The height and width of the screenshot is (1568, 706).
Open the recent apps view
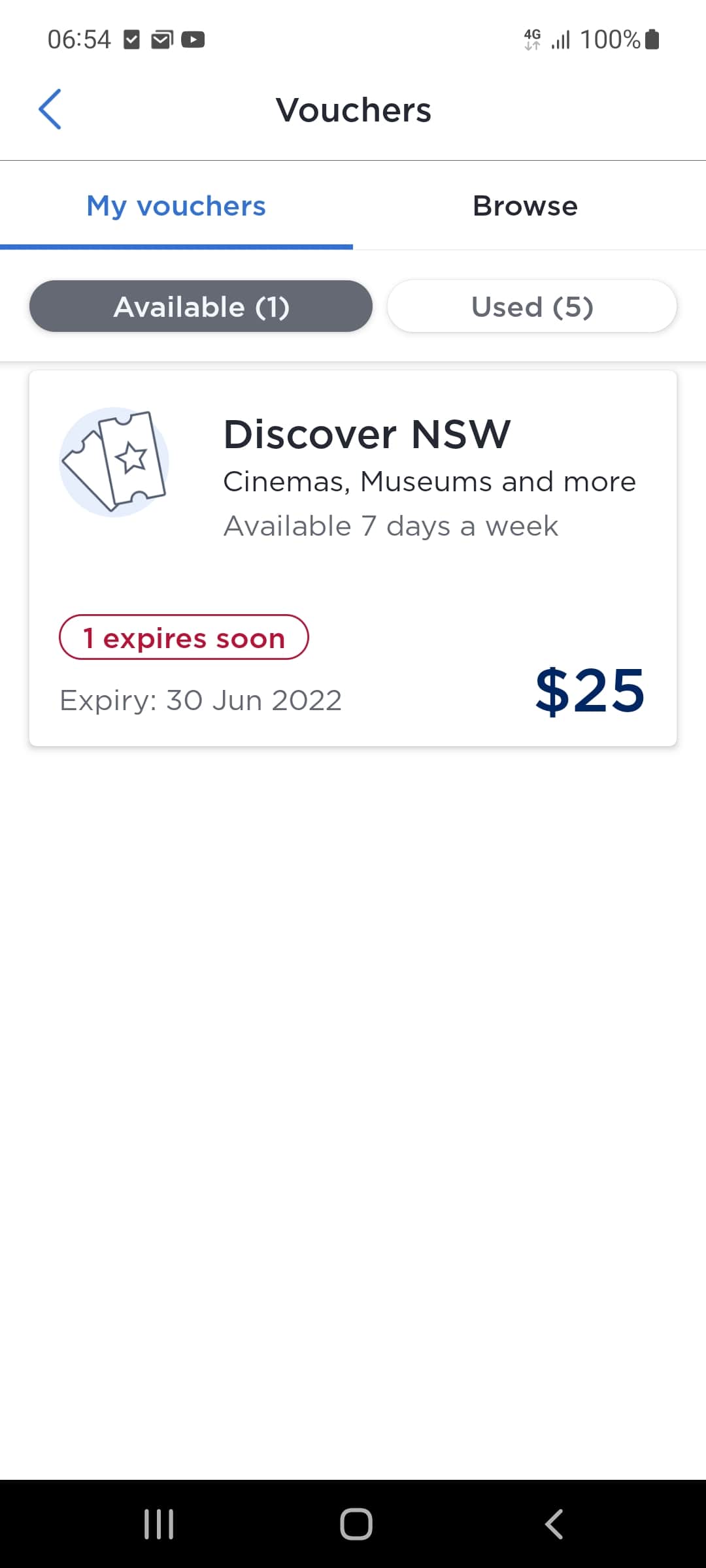pyautogui.click(x=159, y=1524)
